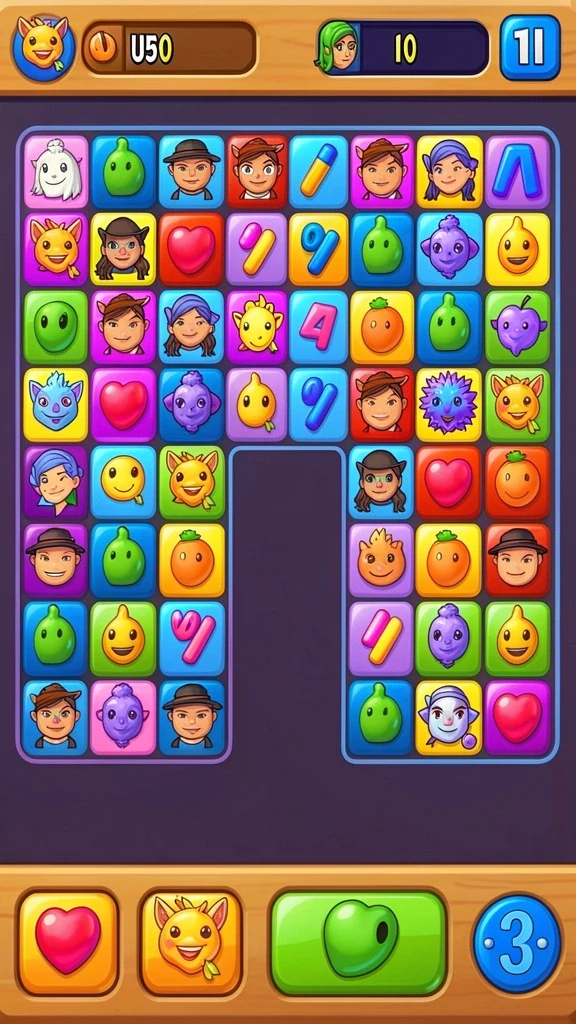Tap the round blue 3 button
Image resolution: width=576 pixels, height=1024 pixels.
(517, 944)
